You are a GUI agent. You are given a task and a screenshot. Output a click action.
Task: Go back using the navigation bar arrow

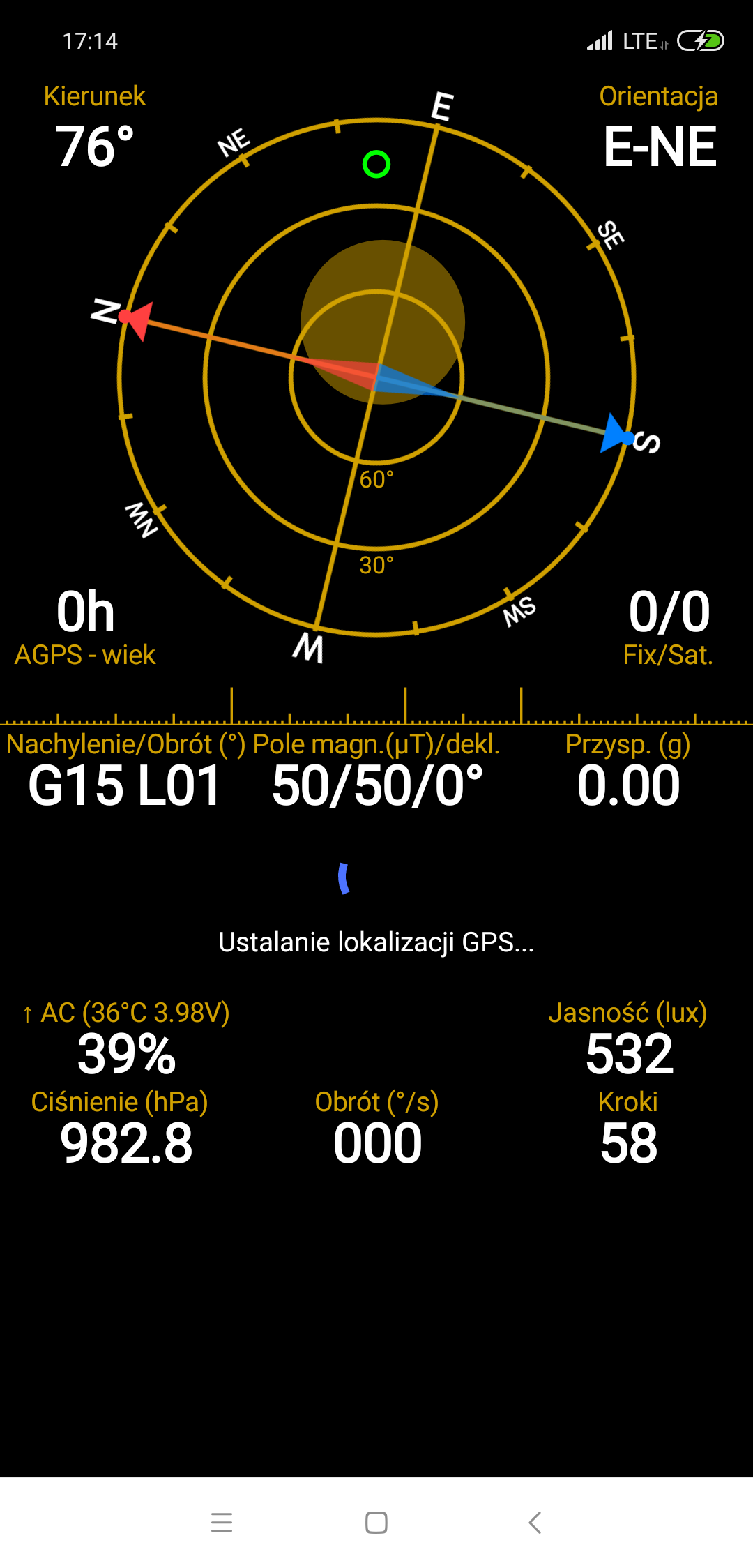click(x=535, y=1522)
